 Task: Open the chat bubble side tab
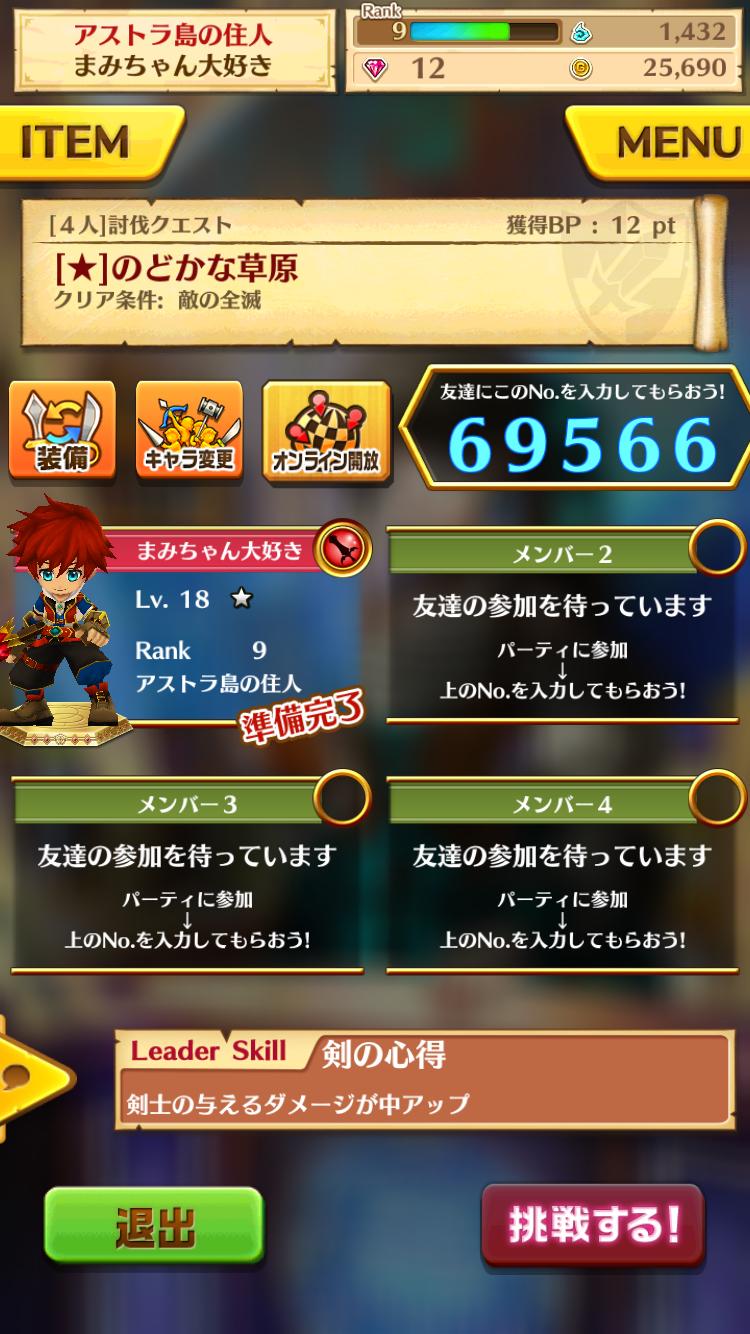pyautogui.click(x=28, y=1078)
